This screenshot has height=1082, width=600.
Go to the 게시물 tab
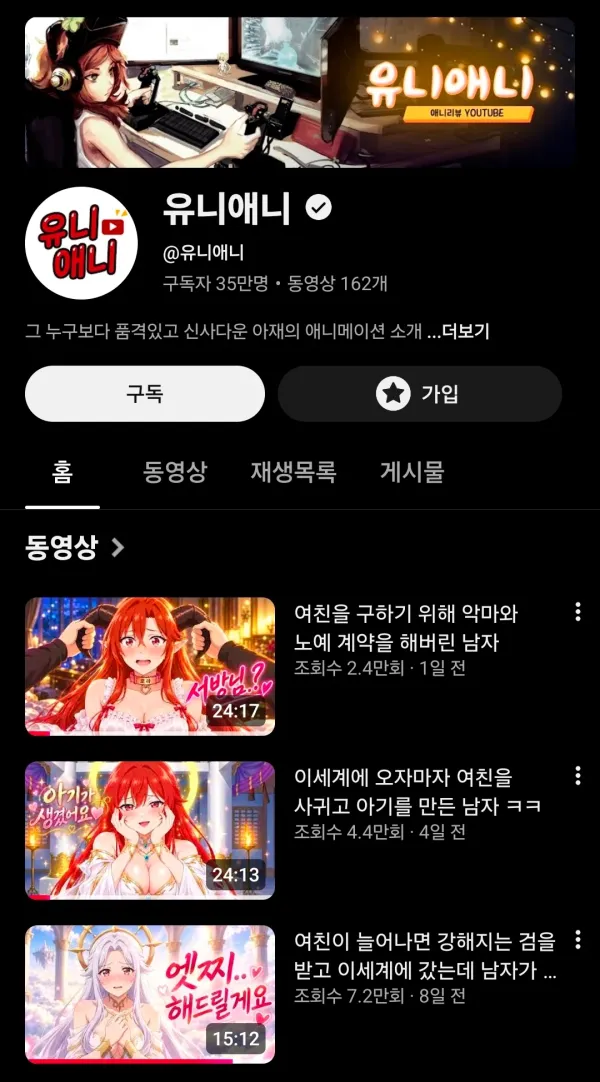click(412, 473)
